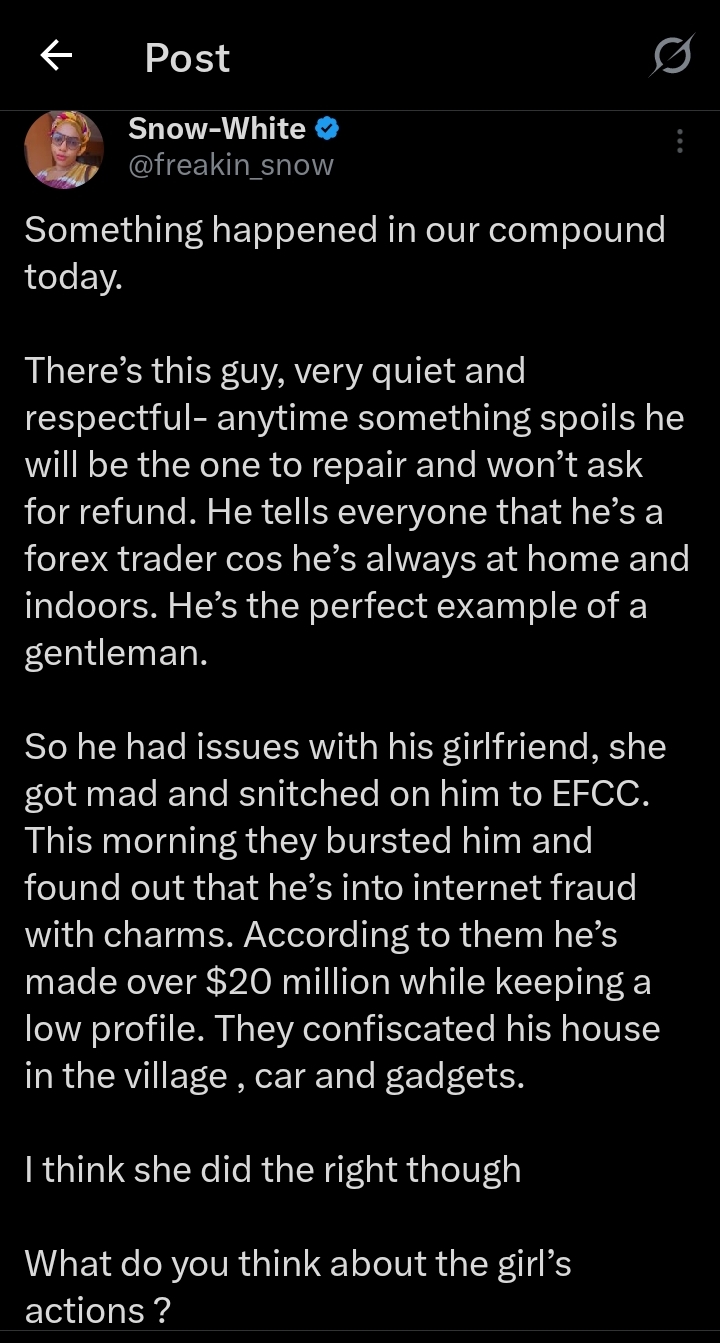
Task: Go back using the arrow icon
Action: pyautogui.click(x=56, y=57)
